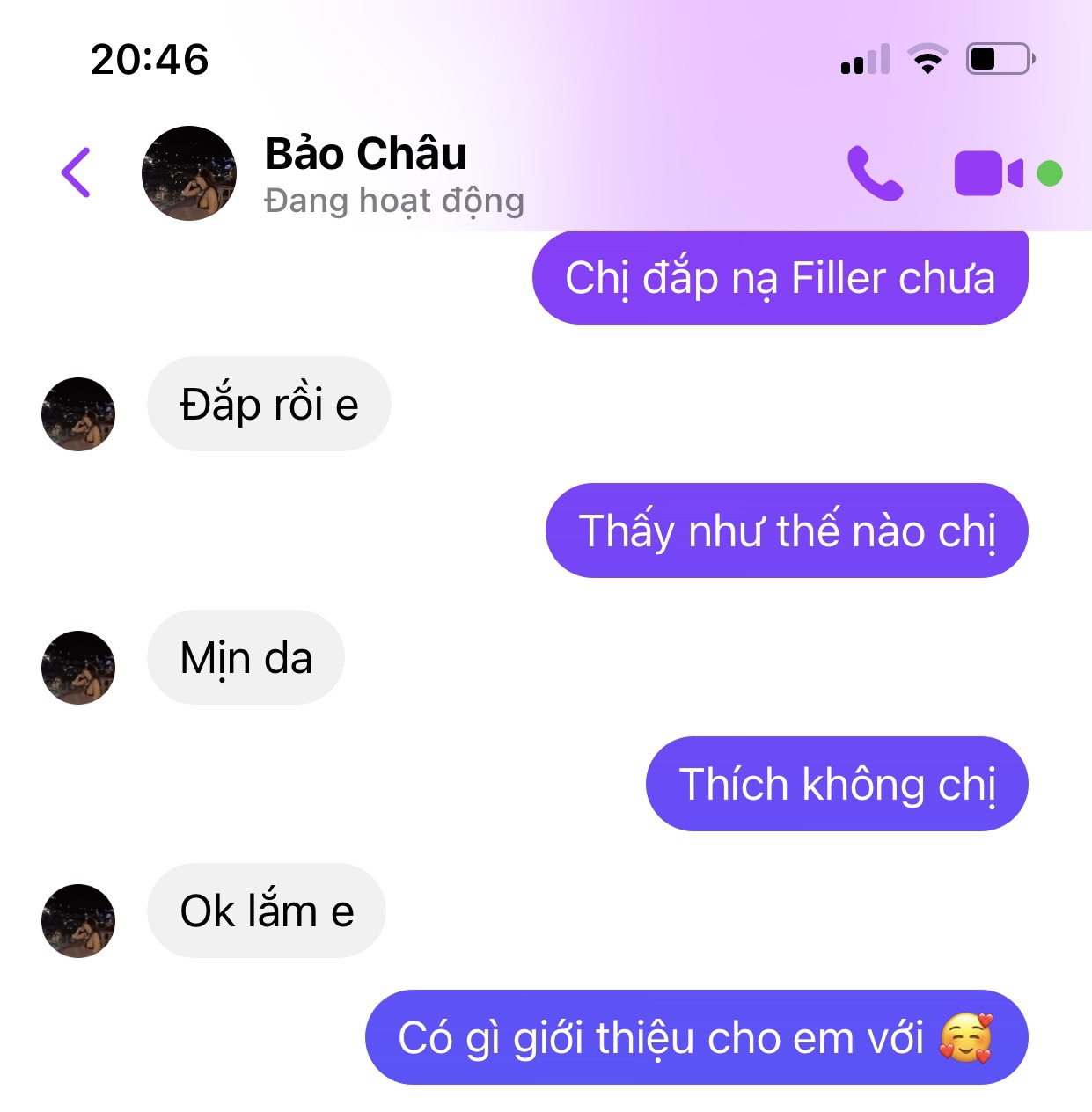Screen dimensions: 1092x1112
Task: Tap Bảo Châu's avatar beside "Đắp rồi e"
Action: tap(78, 413)
